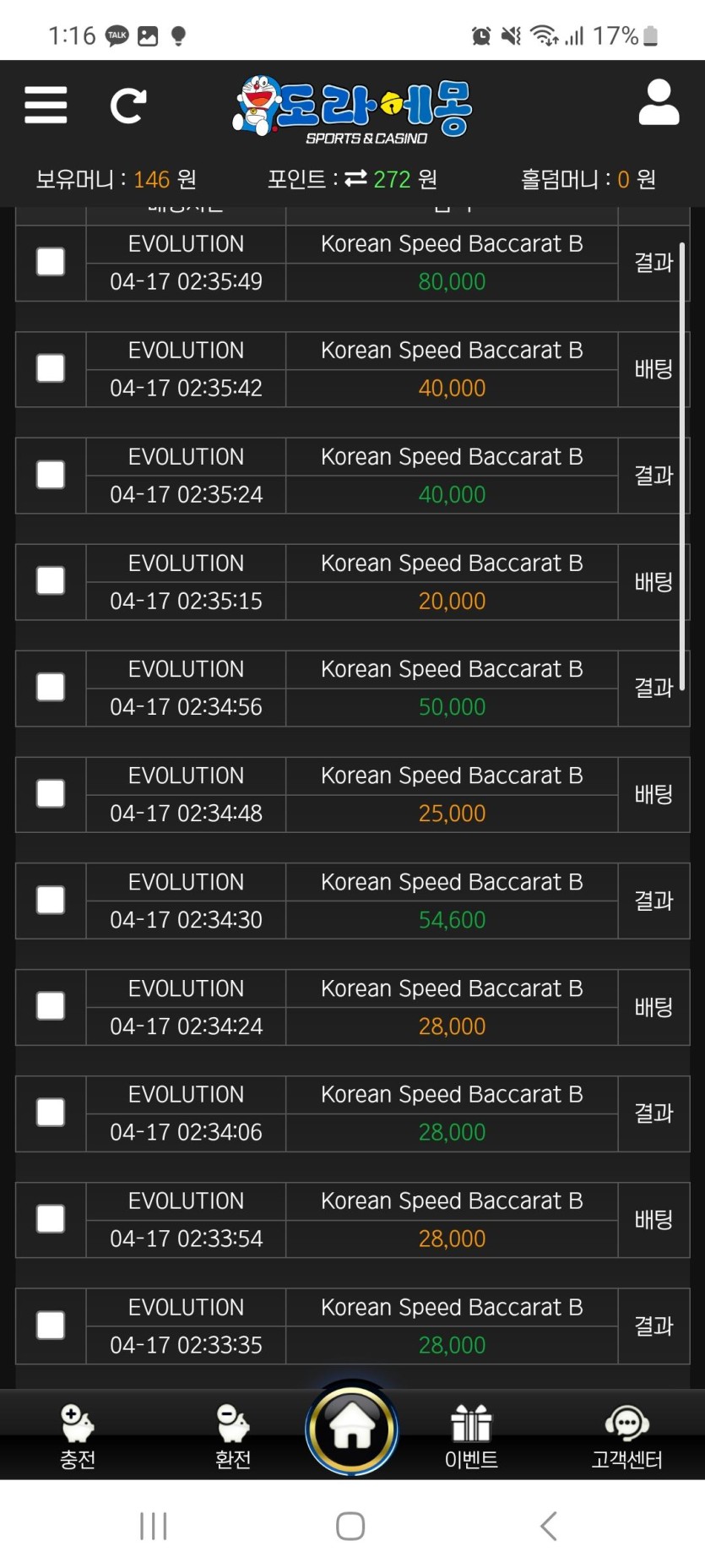Refresh the page using the reload icon
The image size is (705, 1568).
127,105
